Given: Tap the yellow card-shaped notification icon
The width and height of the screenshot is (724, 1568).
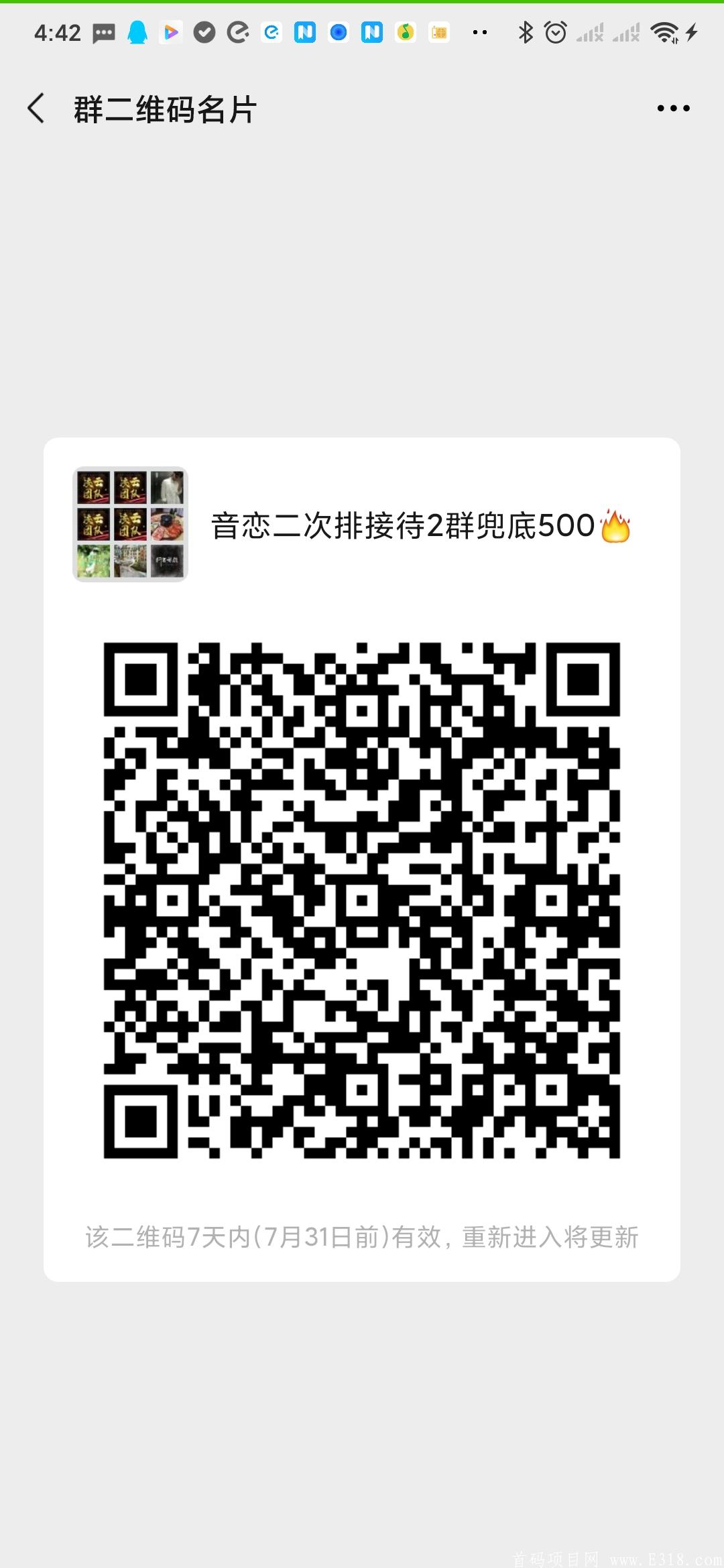Looking at the screenshot, I should pyautogui.click(x=439, y=31).
